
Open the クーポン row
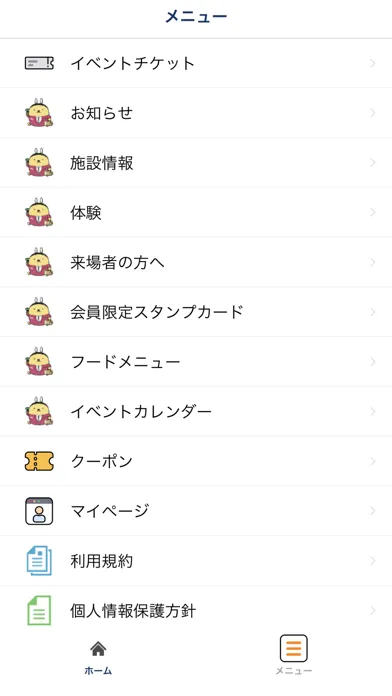click(x=196, y=461)
